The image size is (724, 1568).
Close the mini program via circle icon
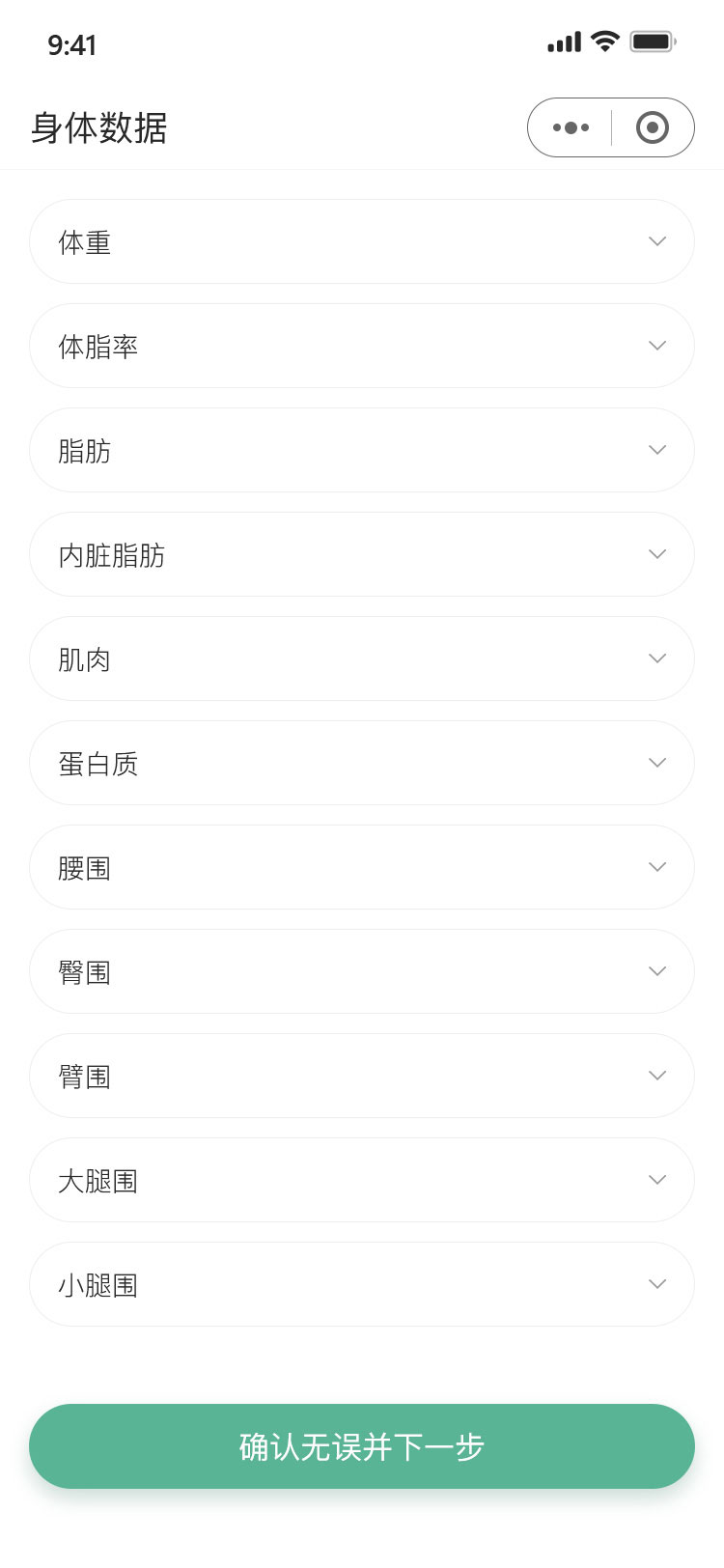click(x=653, y=127)
